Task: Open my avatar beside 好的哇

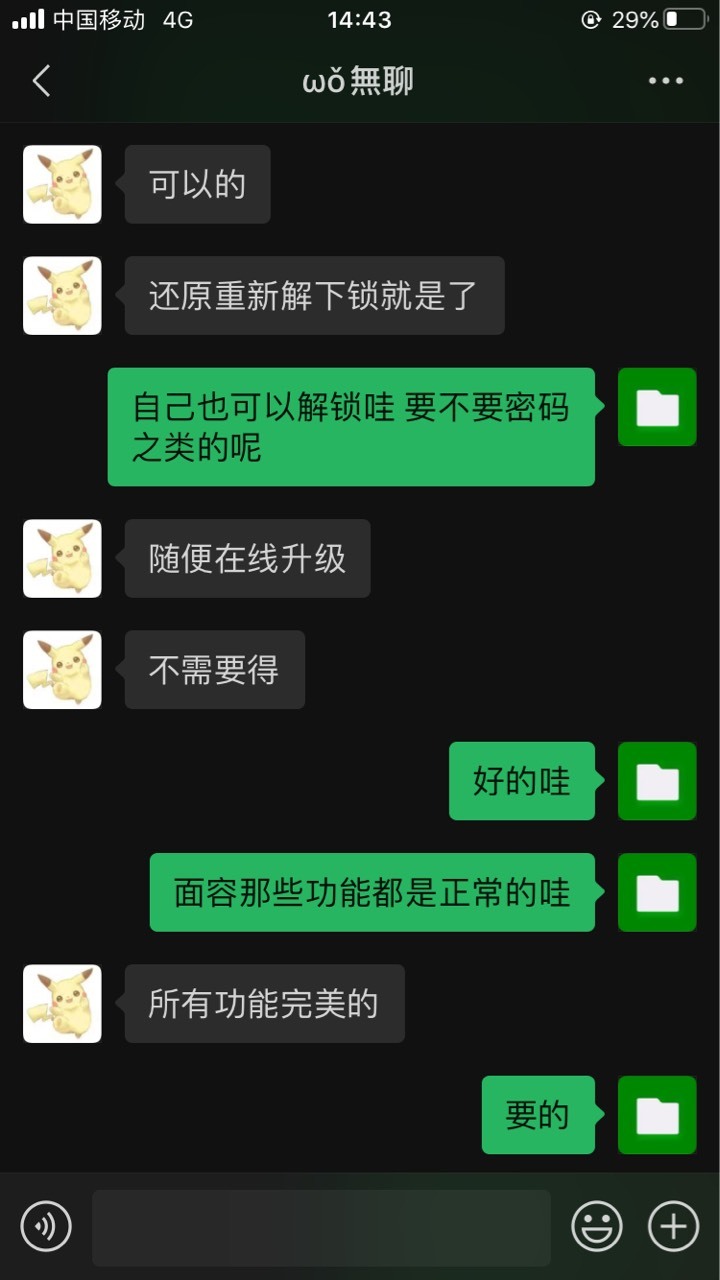Action: [x=657, y=781]
